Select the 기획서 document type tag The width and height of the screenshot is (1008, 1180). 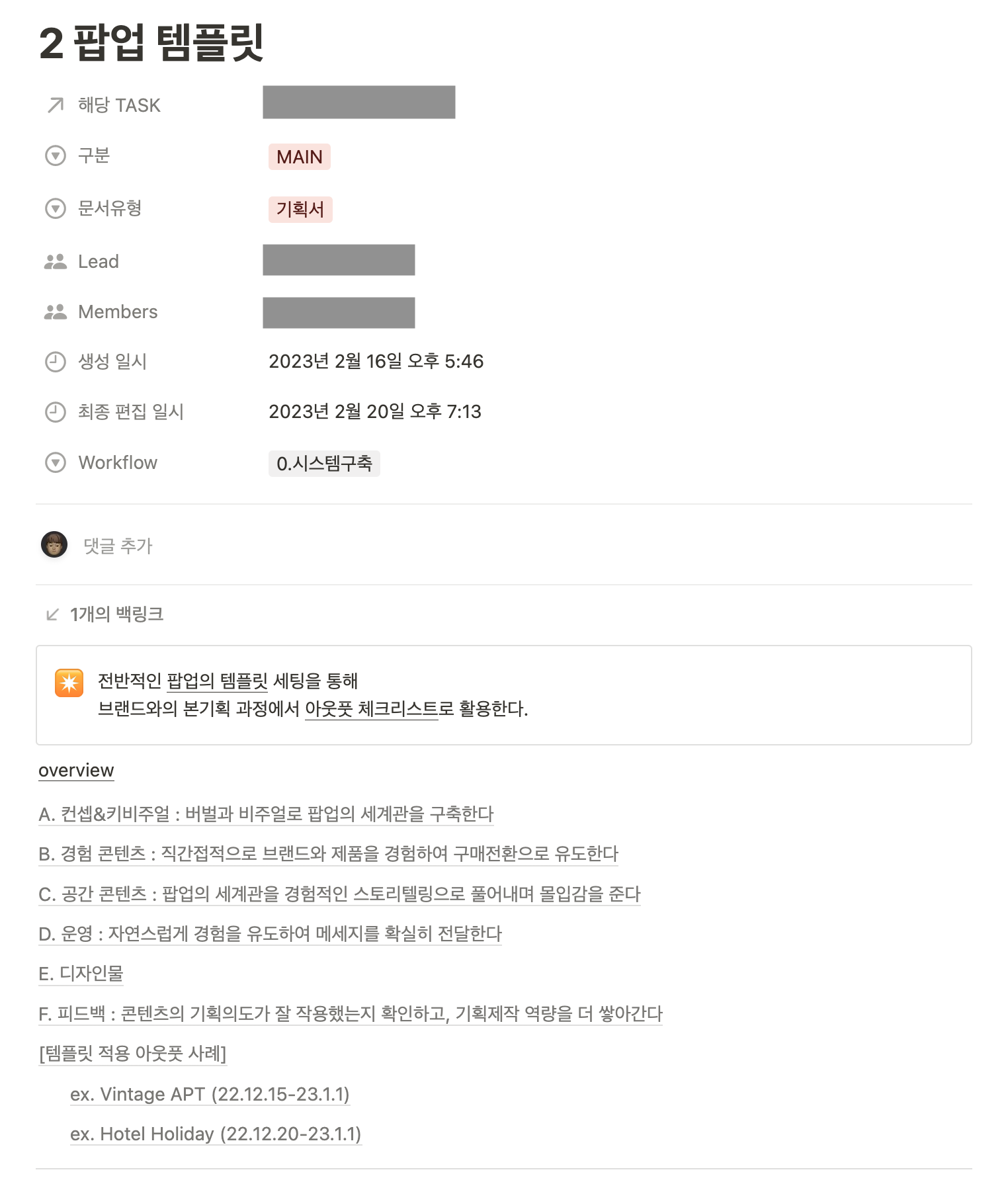[x=300, y=210]
